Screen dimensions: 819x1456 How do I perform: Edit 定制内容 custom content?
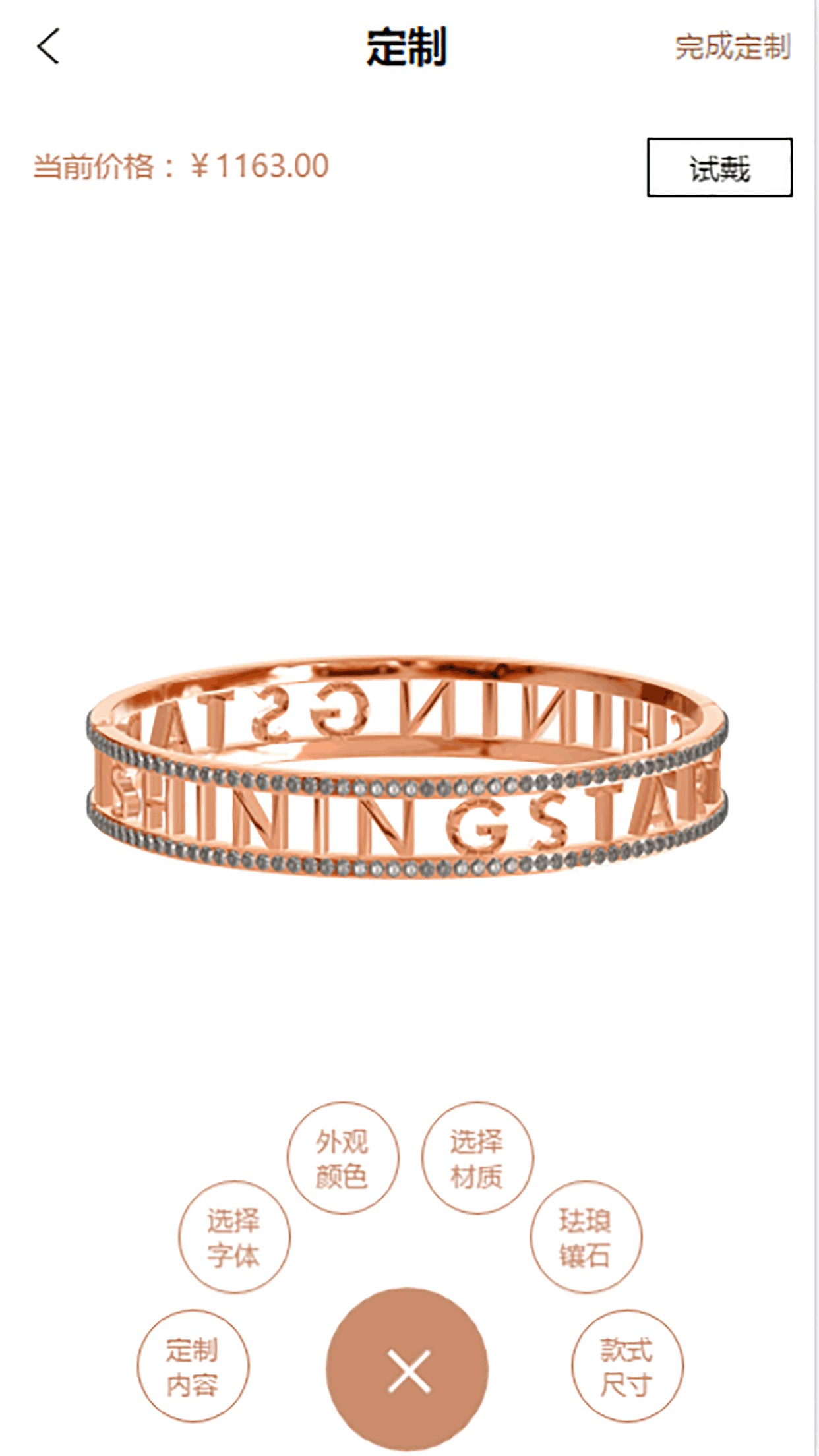193,1366
